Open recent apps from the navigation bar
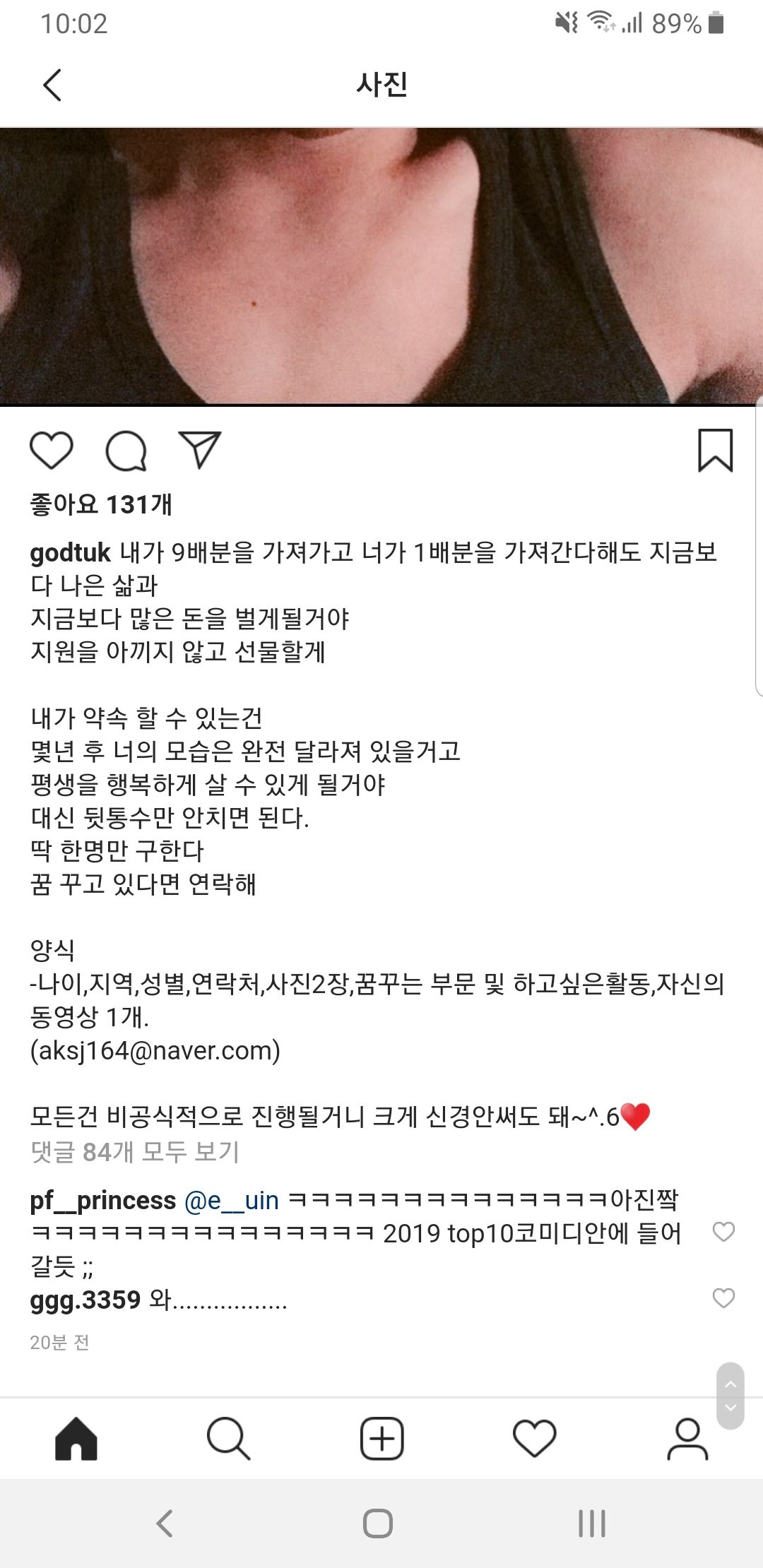Image resolution: width=763 pixels, height=1568 pixels. click(x=592, y=1524)
